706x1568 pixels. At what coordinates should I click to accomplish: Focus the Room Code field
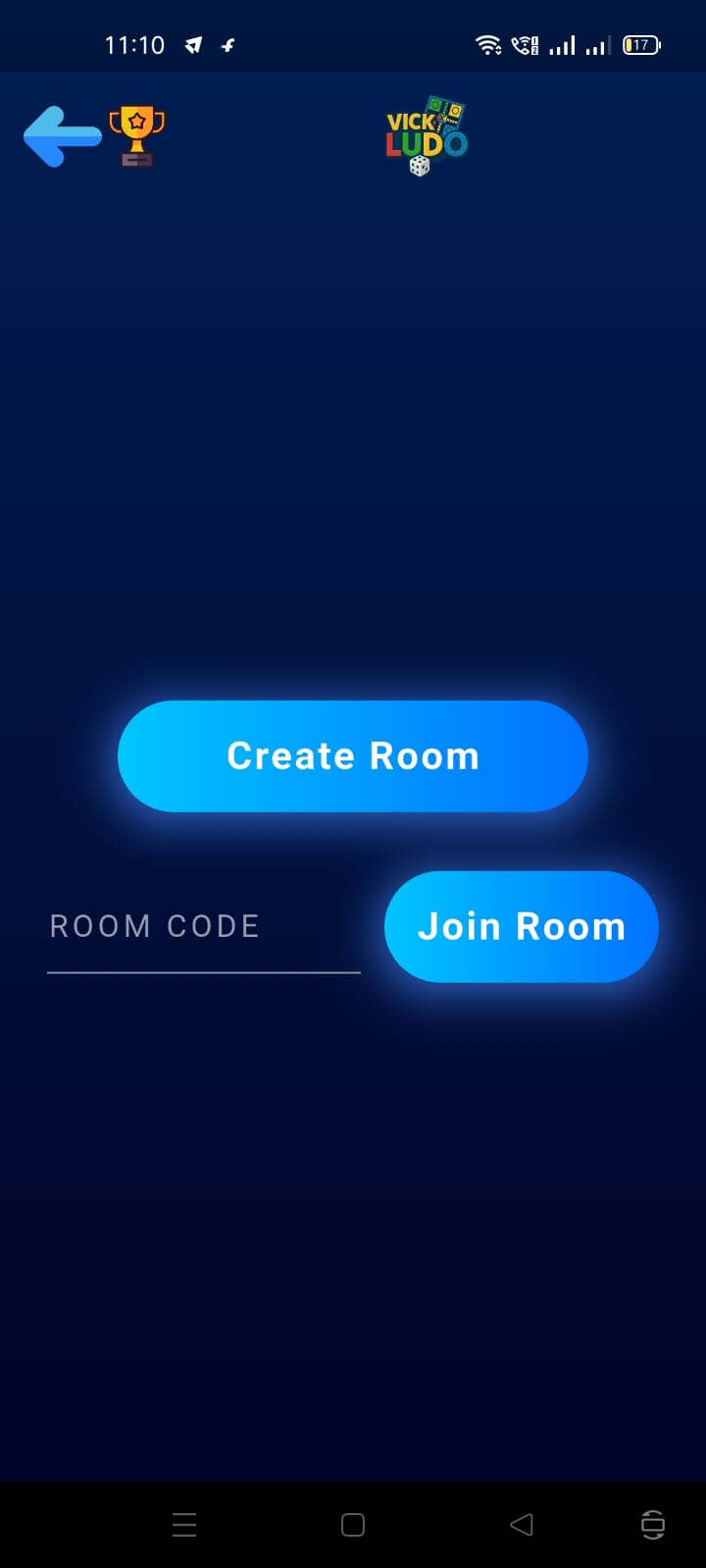click(x=203, y=927)
